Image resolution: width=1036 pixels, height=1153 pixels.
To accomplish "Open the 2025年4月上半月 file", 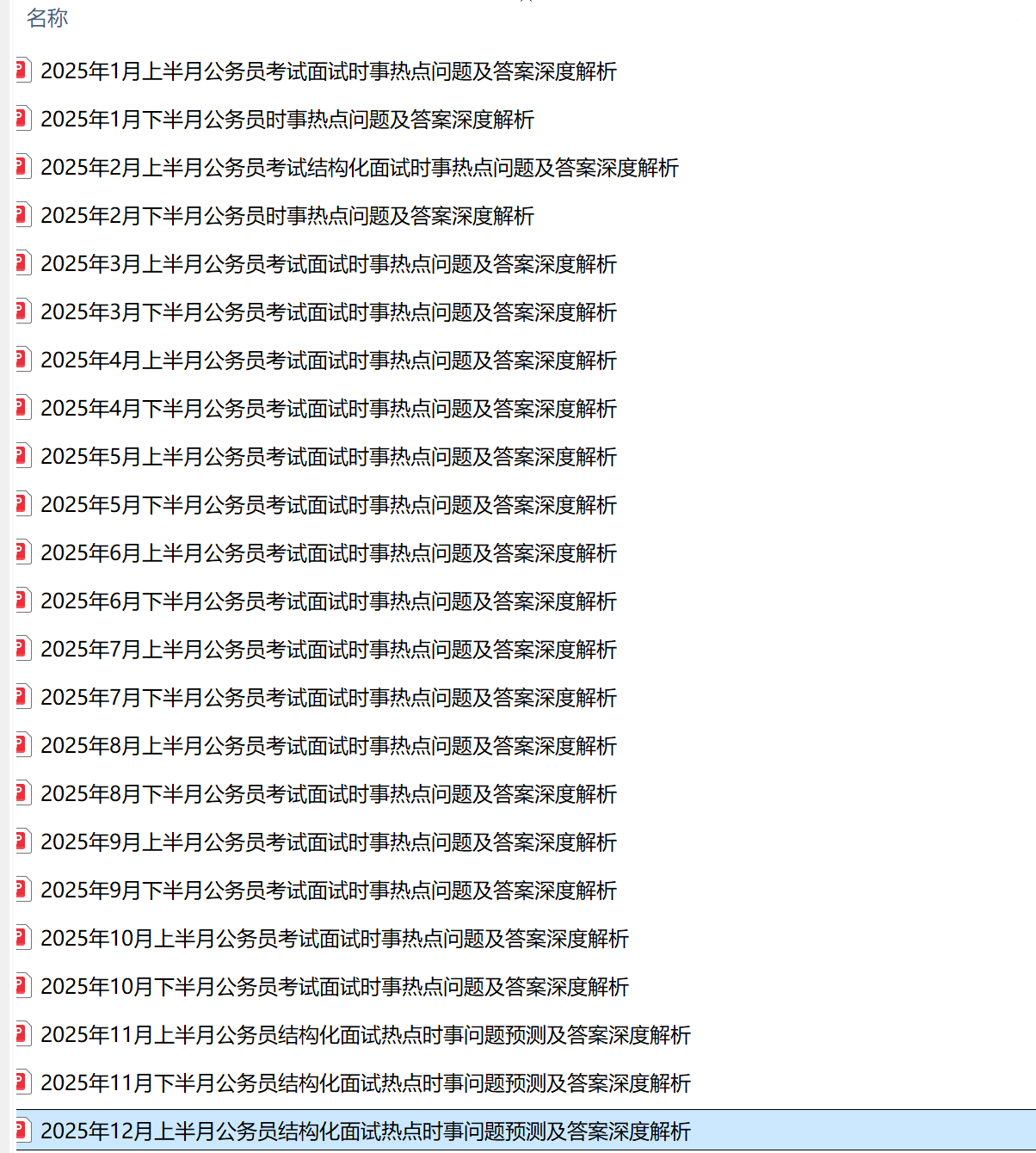I will pyautogui.click(x=328, y=361).
